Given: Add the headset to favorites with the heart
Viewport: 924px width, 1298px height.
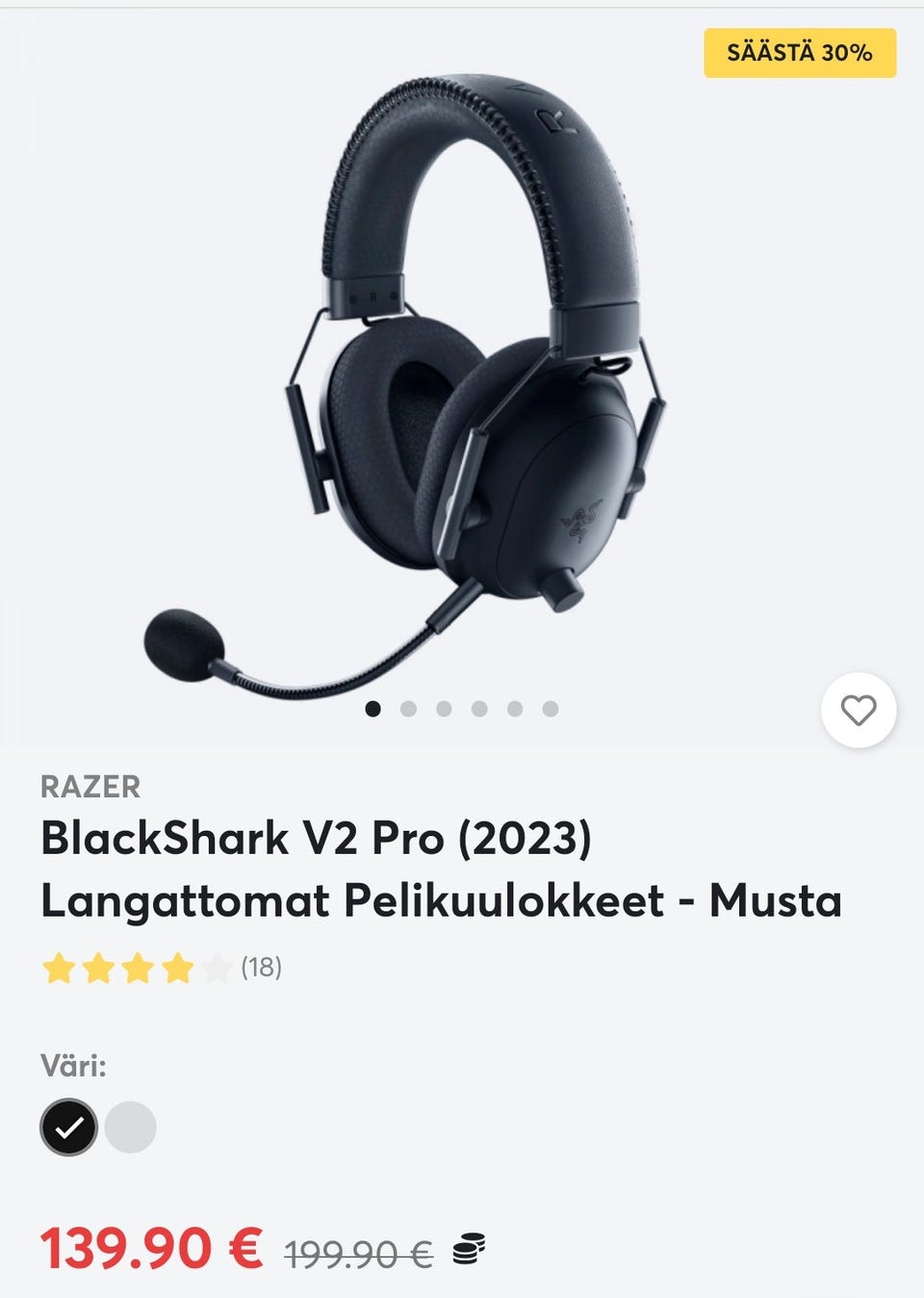Looking at the screenshot, I should pyautogui.click(x=858, y=711).
